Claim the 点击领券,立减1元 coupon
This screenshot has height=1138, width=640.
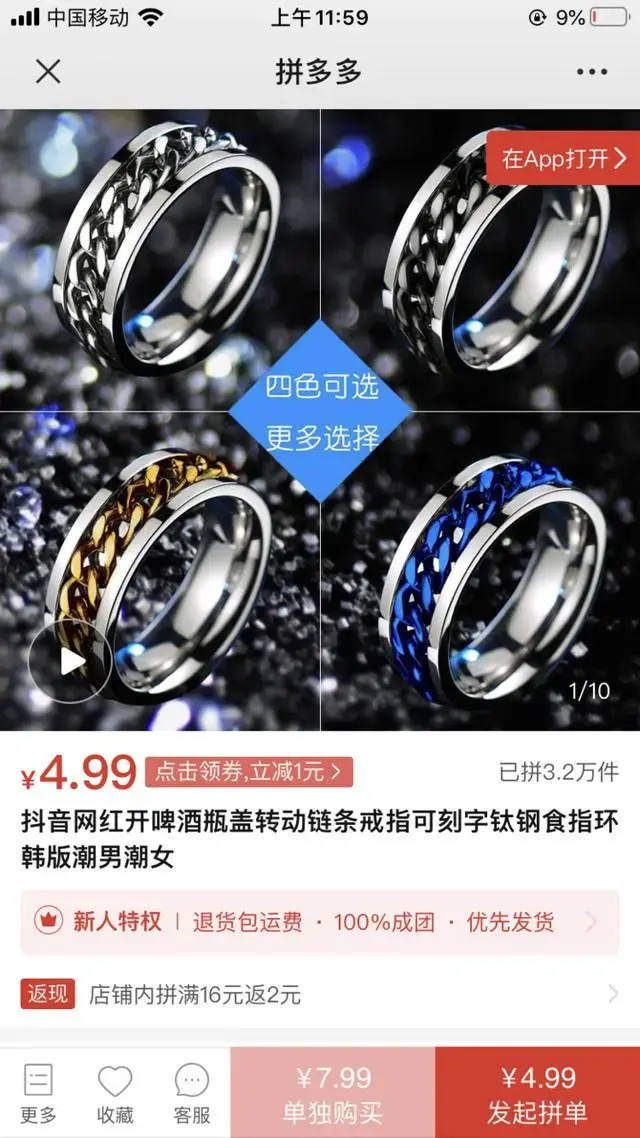(x=249, y=771)
